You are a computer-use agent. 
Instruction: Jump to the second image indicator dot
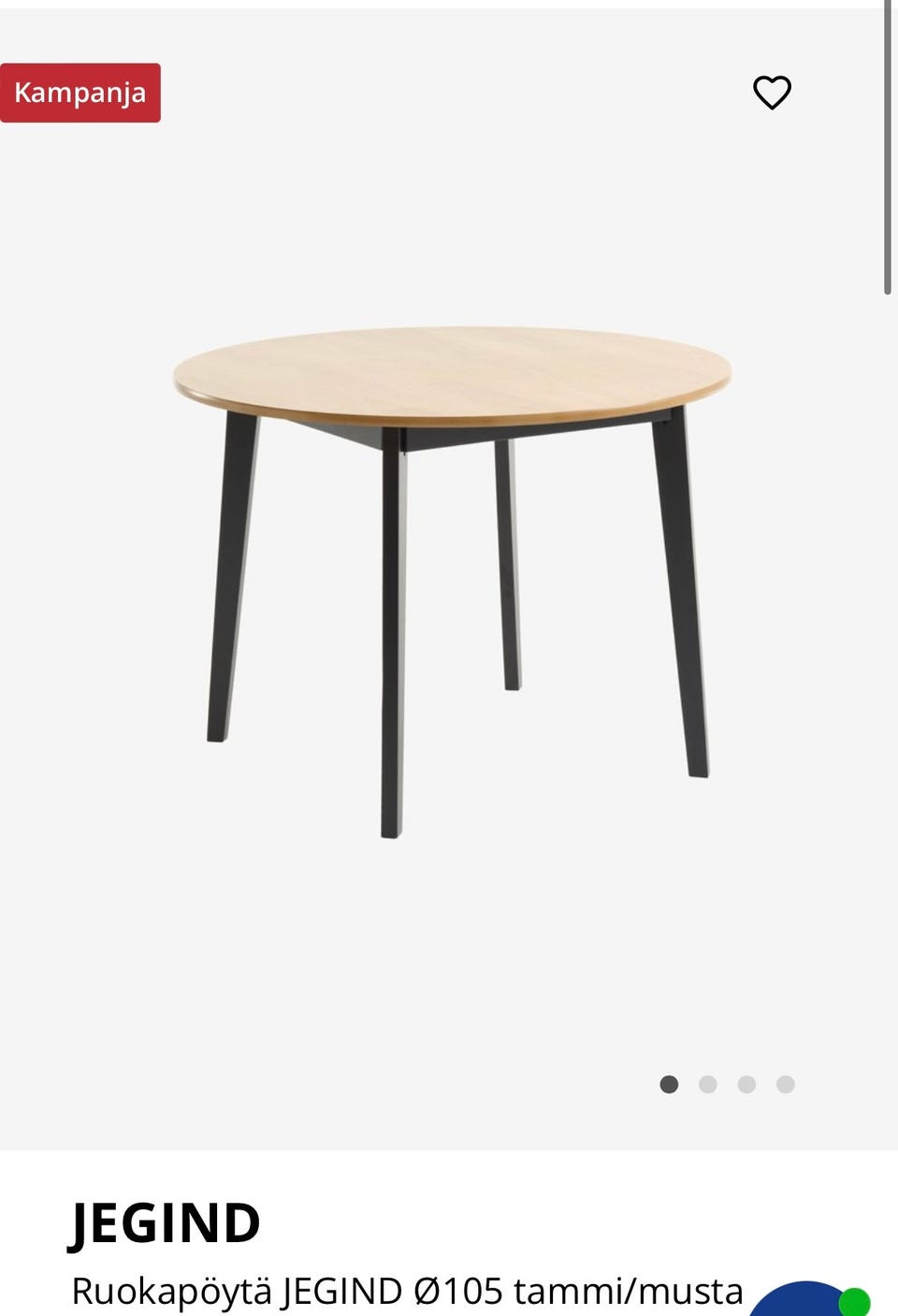click(x=708, y=1084)
